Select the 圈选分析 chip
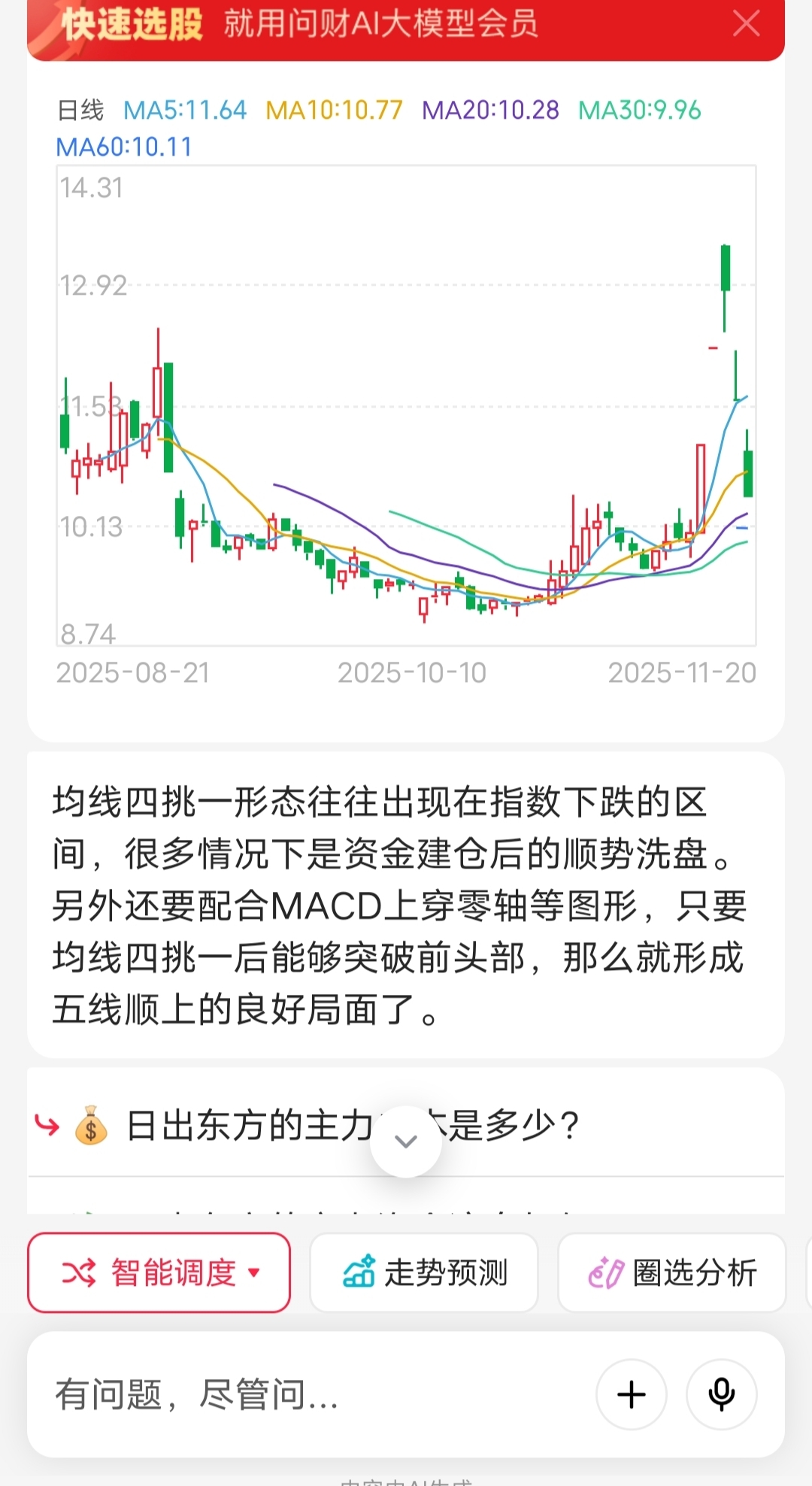Screen dimensions: 812x1486 point(671,1272)
